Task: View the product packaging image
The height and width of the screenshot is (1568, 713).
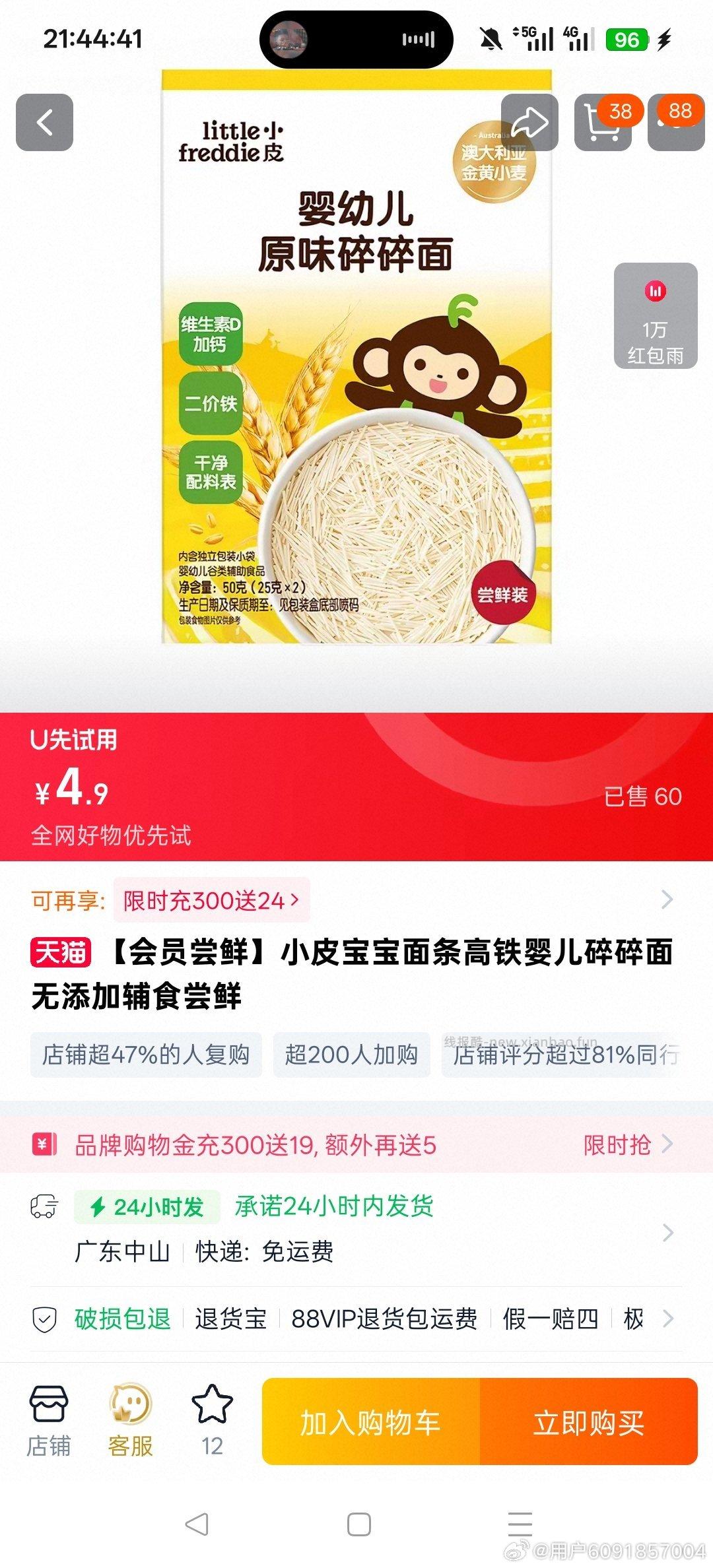Action: (356, 356)
